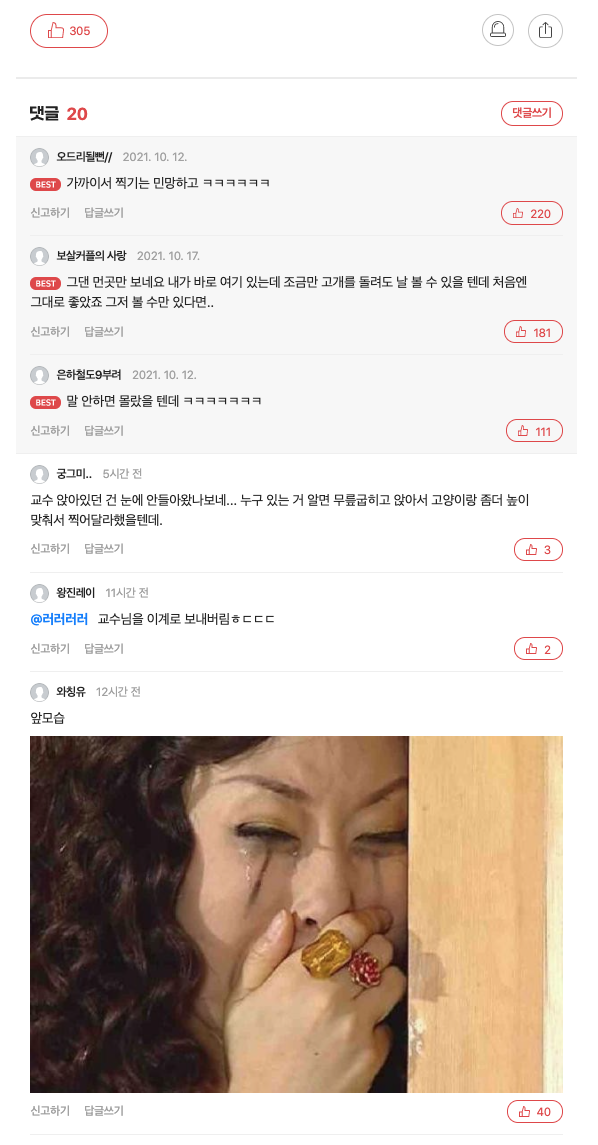Report 보살커플의 사랑's comment
The width and height of the screenshot is (598, 1145).
50,332
